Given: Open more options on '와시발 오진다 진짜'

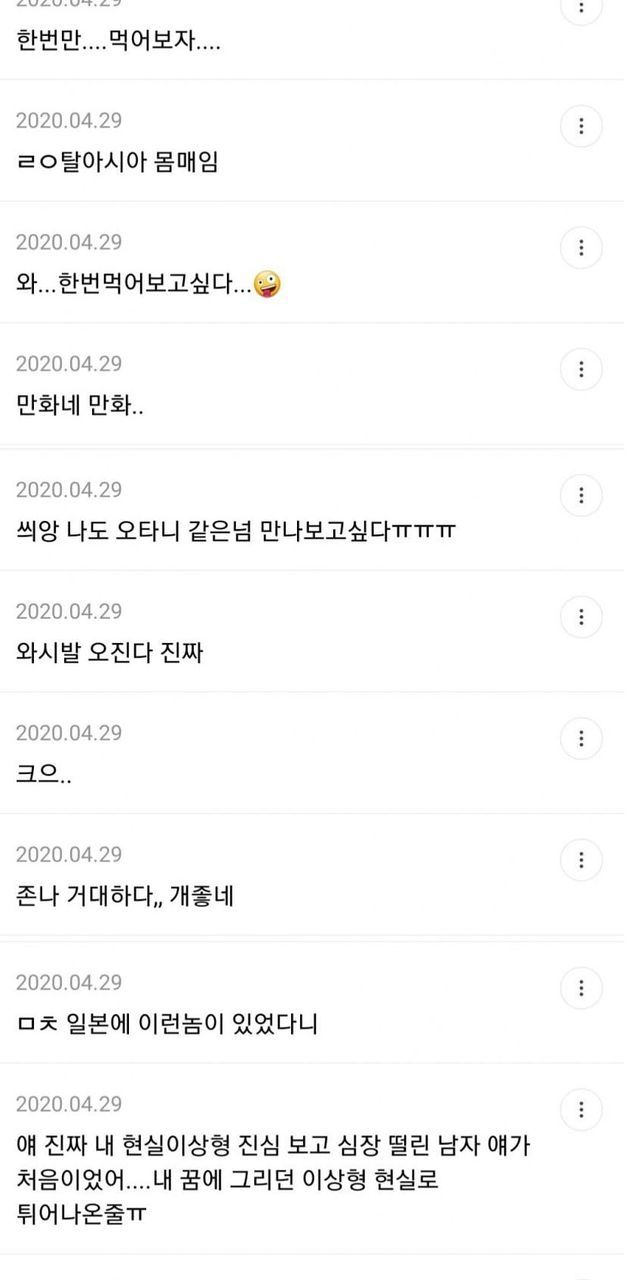Looking at the screenshot, I should (581, 617).
